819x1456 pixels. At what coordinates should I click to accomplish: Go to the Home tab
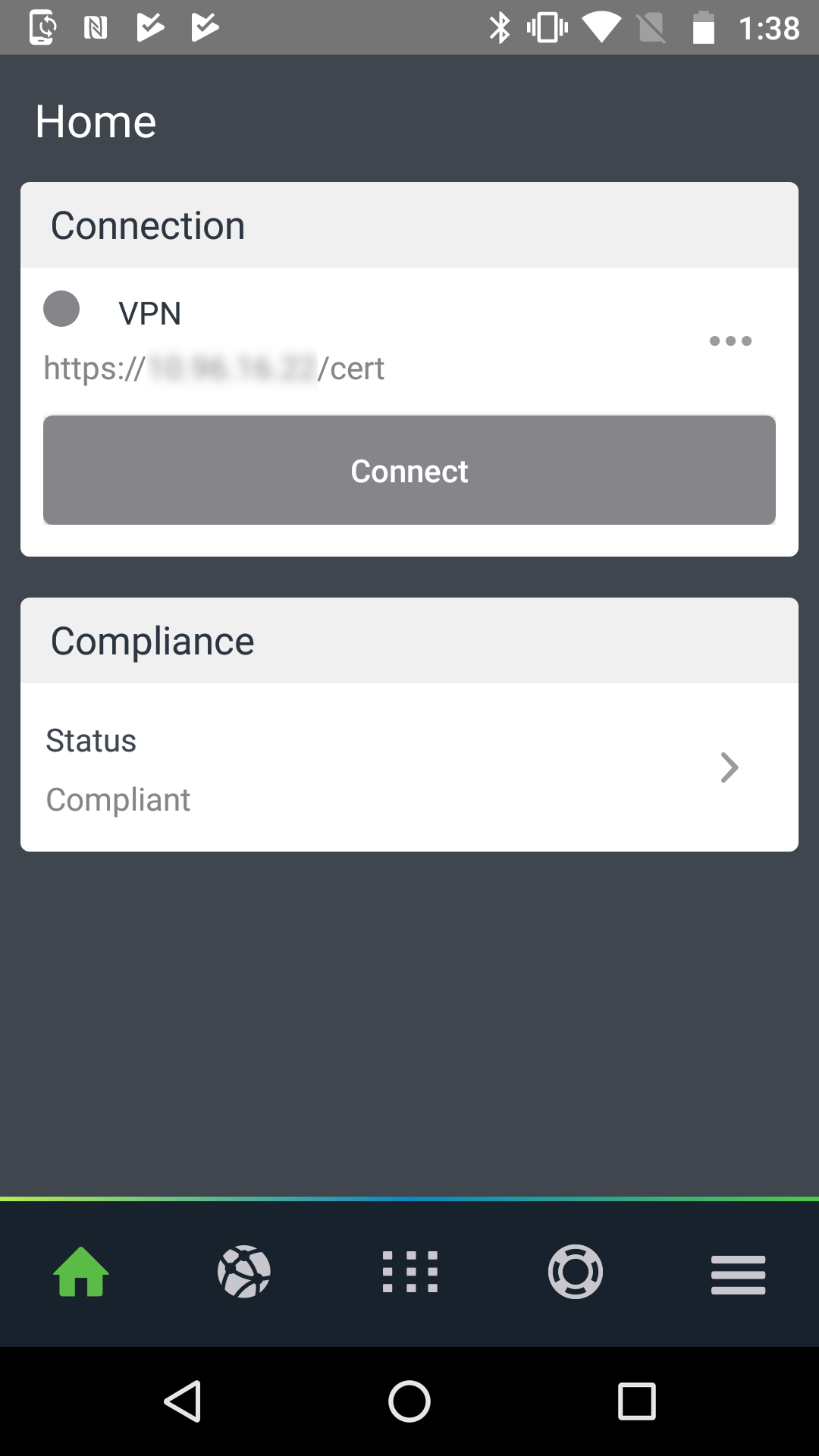click(81, 1272)
